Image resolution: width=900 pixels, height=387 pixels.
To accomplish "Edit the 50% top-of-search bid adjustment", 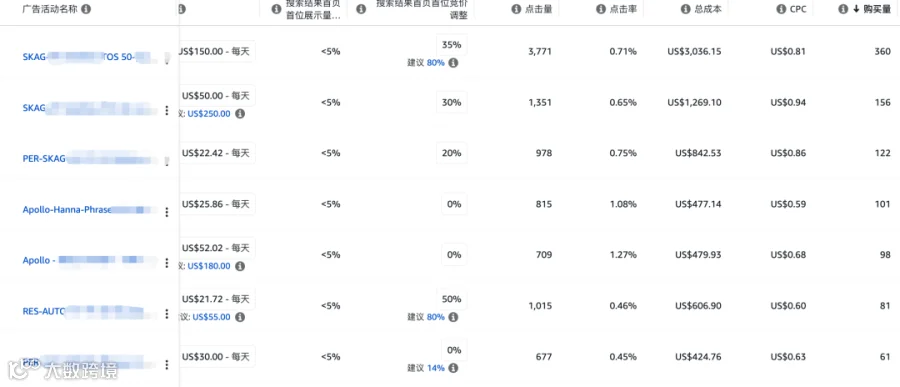I will [x=452, y=299].
